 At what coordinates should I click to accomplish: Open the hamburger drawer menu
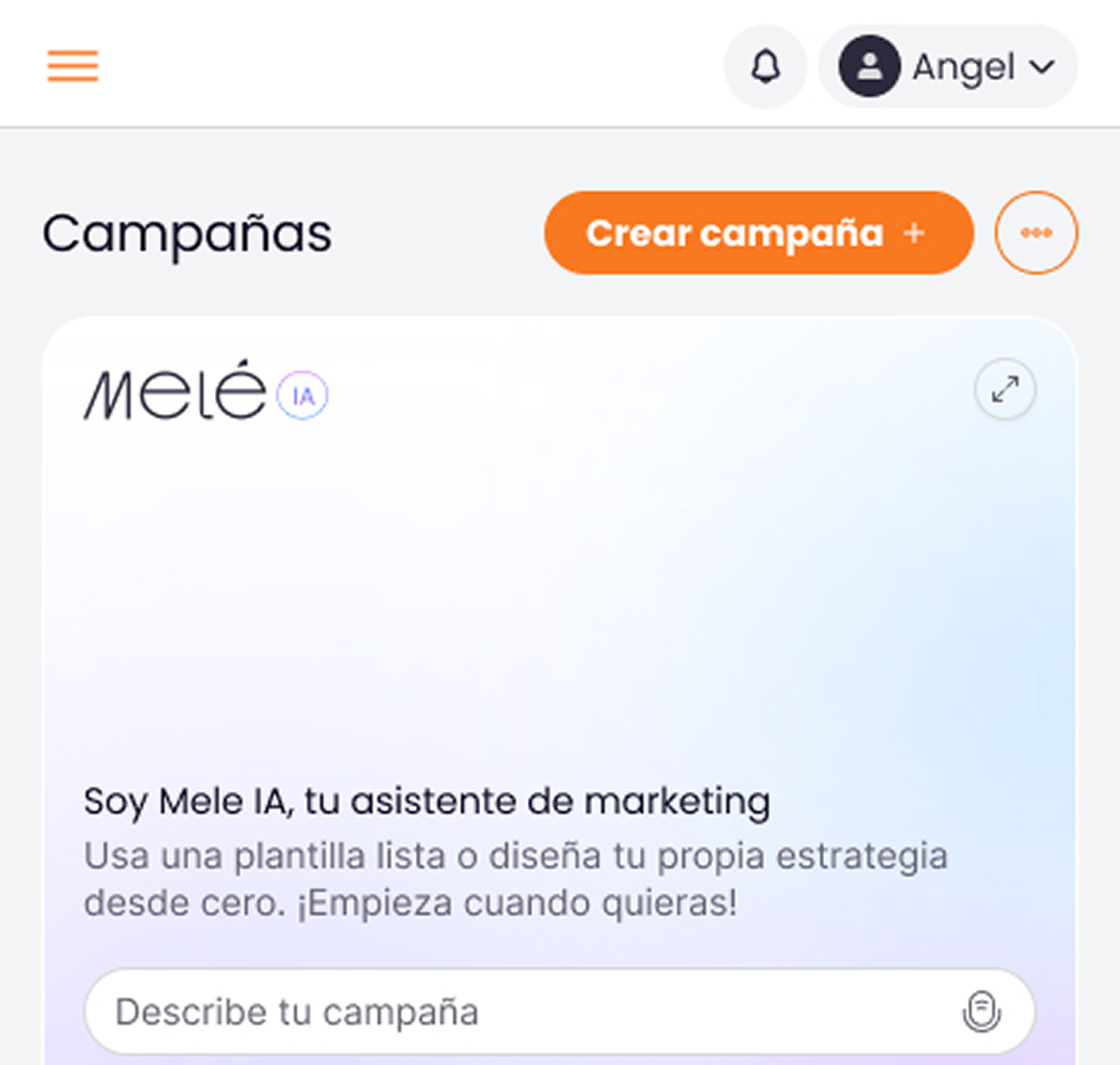(x=73, y=66)
